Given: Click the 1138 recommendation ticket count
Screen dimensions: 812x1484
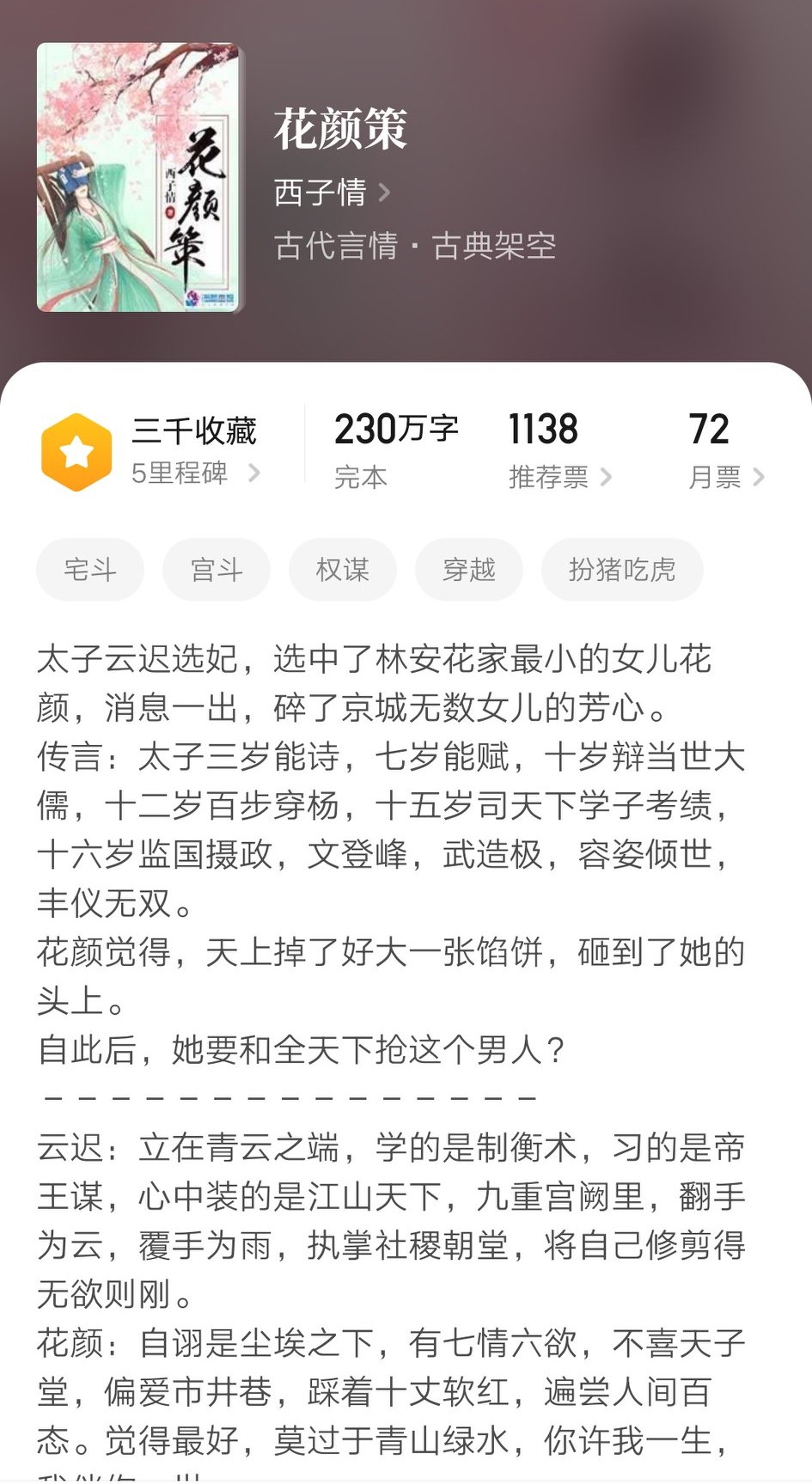Looking at the screenshot, I should click(541, 429).
